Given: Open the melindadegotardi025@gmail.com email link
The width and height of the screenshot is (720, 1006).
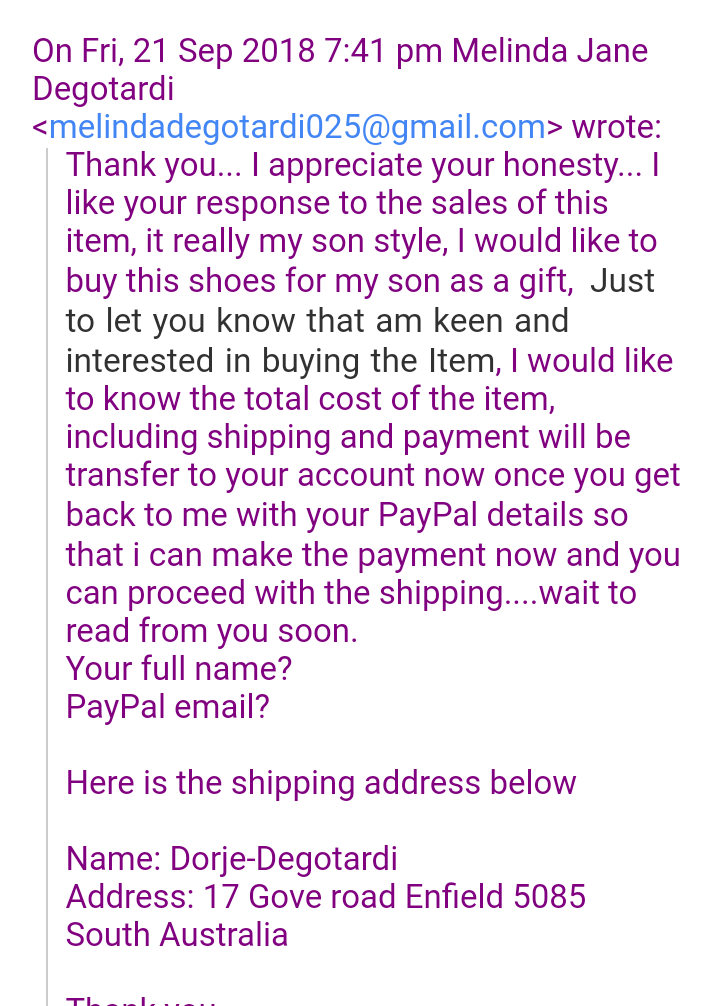Looking at the screenshot, I should 297,127.
